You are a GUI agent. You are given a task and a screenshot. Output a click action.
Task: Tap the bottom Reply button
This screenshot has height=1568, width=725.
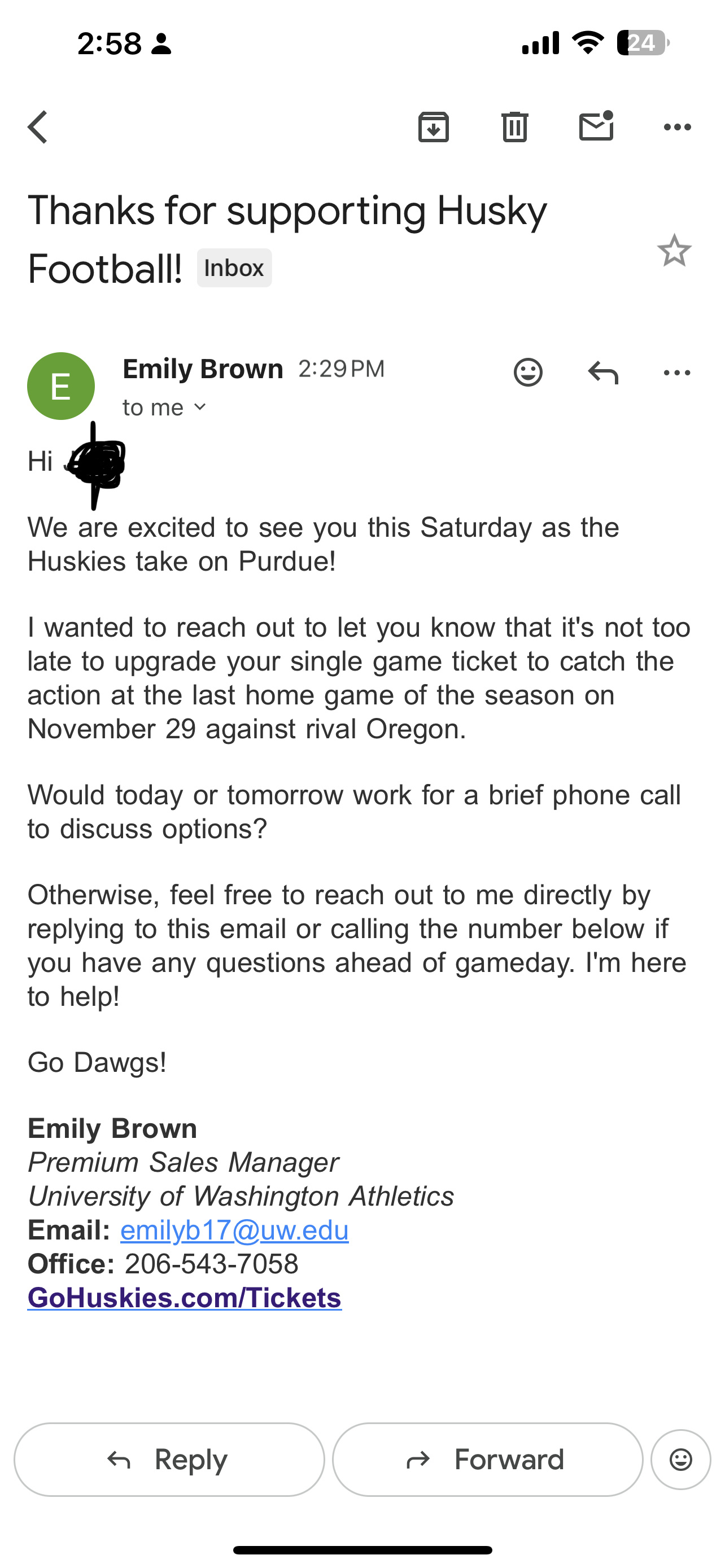tap(169, 1459)
